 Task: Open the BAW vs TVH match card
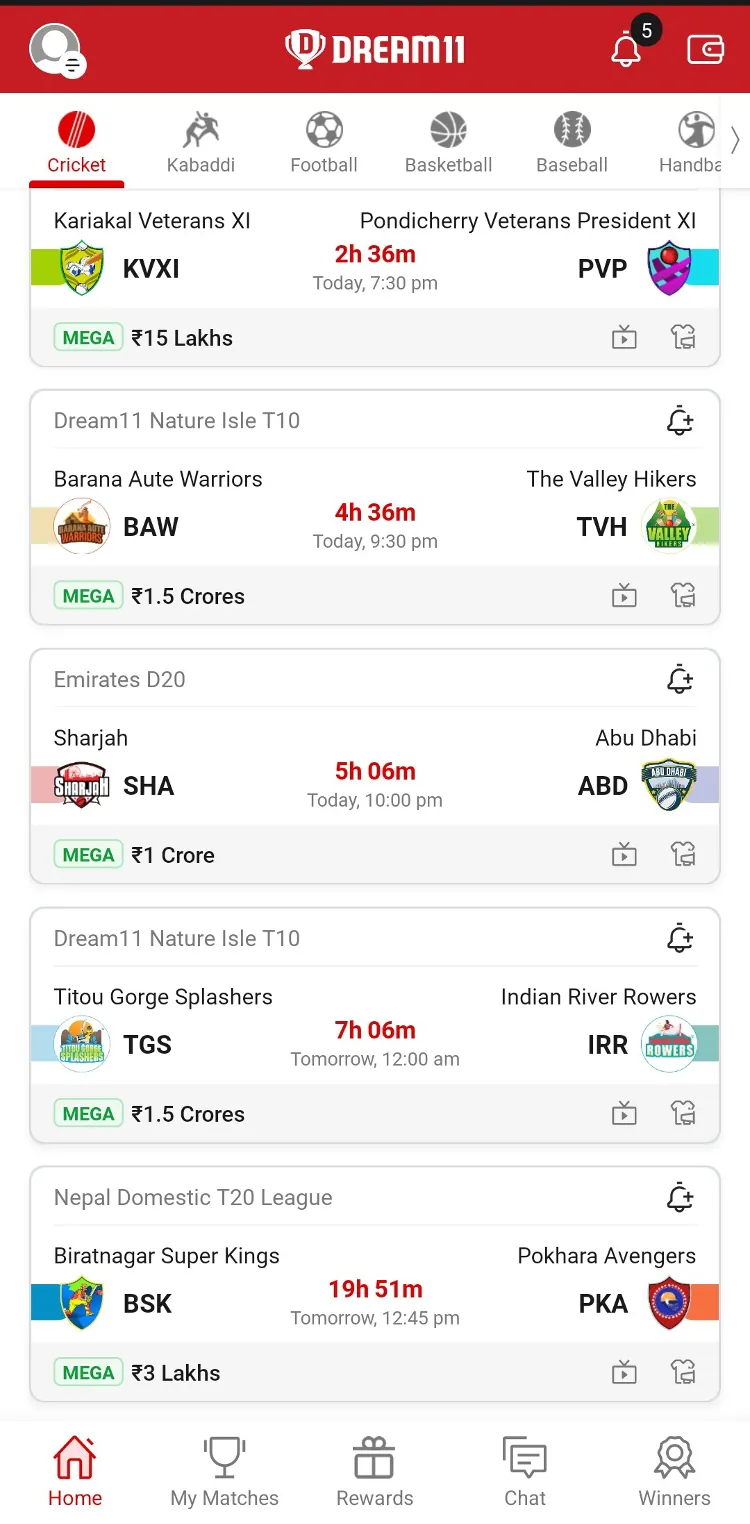click(375, 508)
